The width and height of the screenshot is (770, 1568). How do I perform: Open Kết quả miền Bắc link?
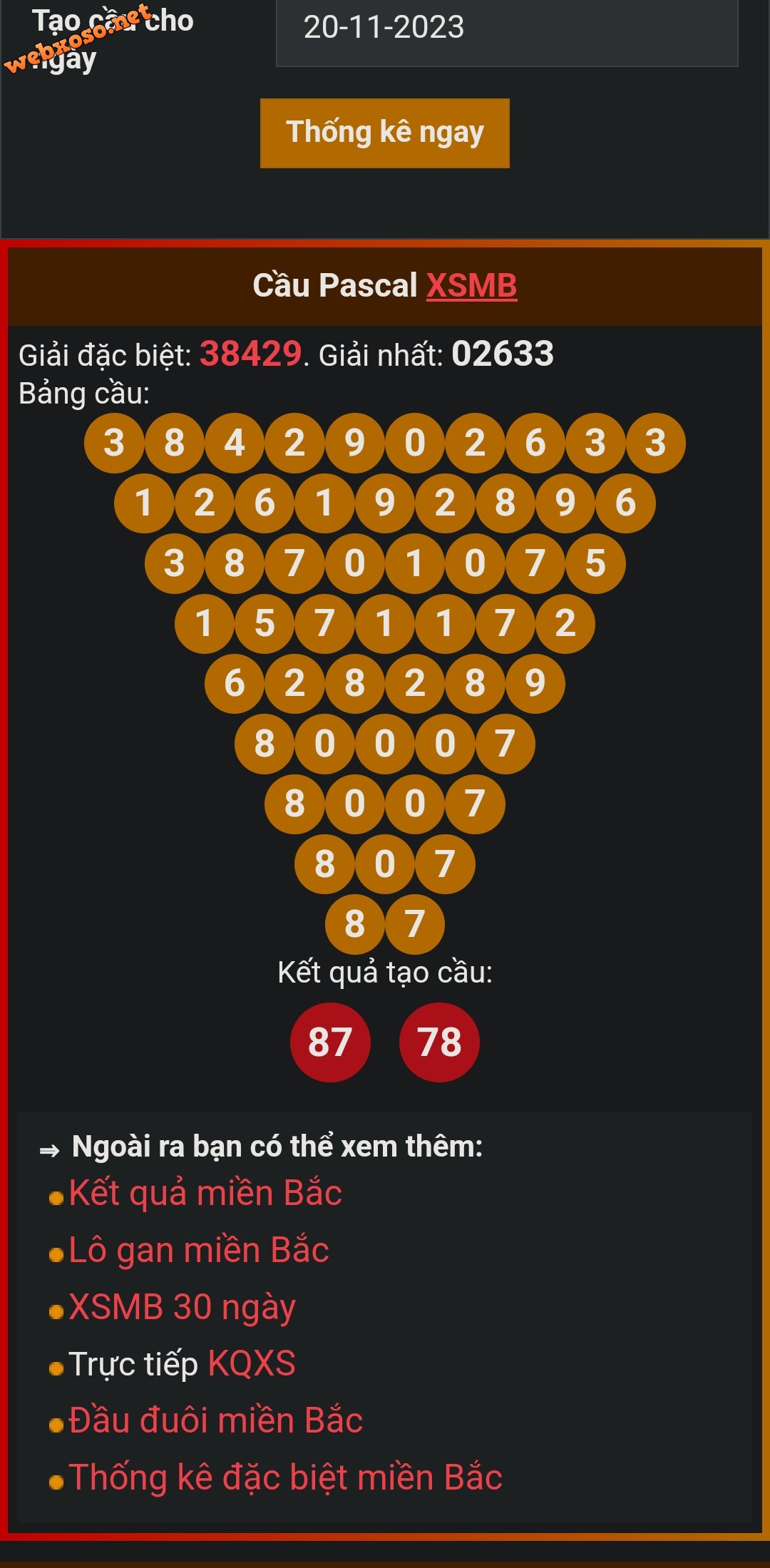point(205,1193)
